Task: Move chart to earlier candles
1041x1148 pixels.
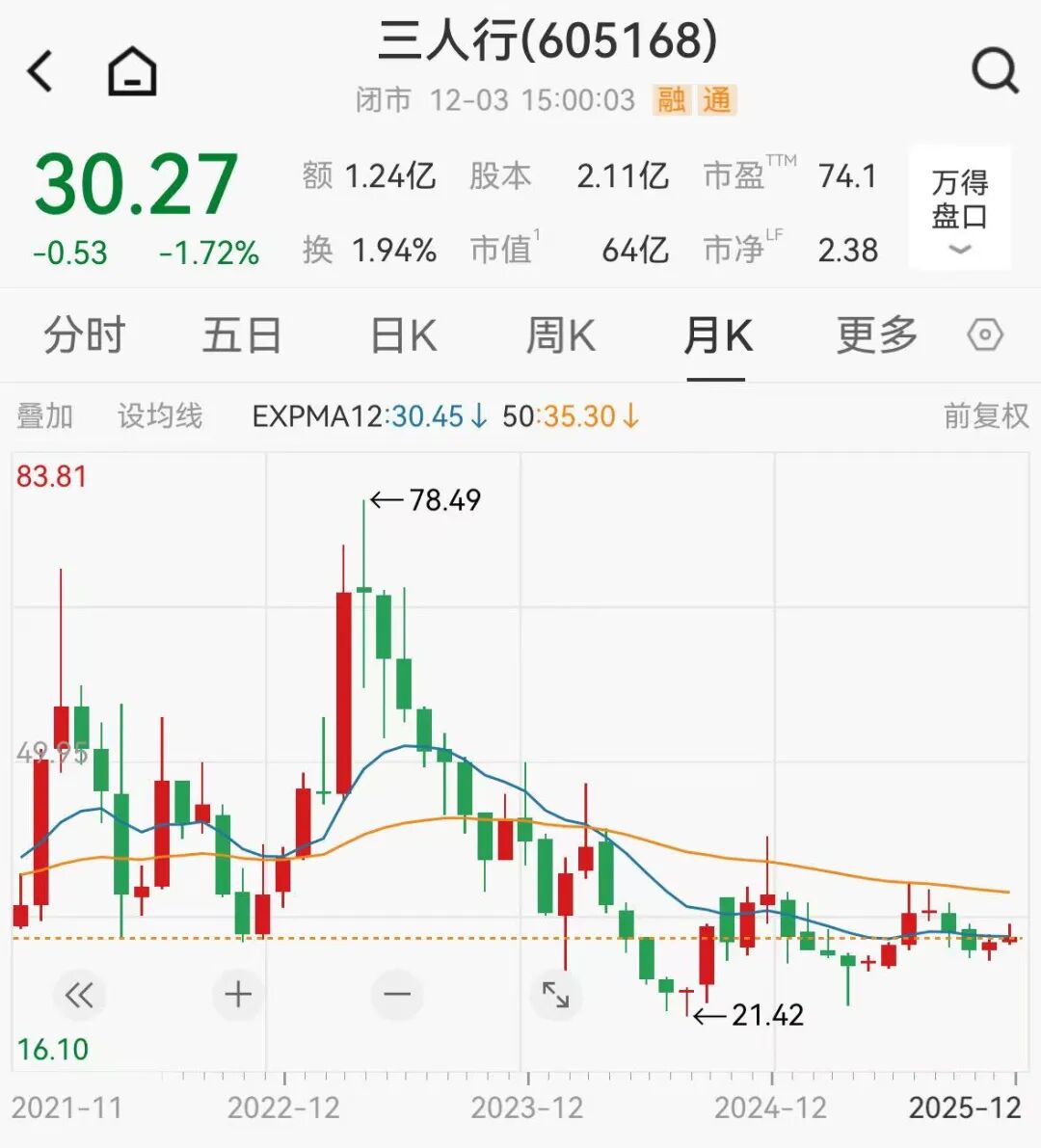Action: click(79, 995)
